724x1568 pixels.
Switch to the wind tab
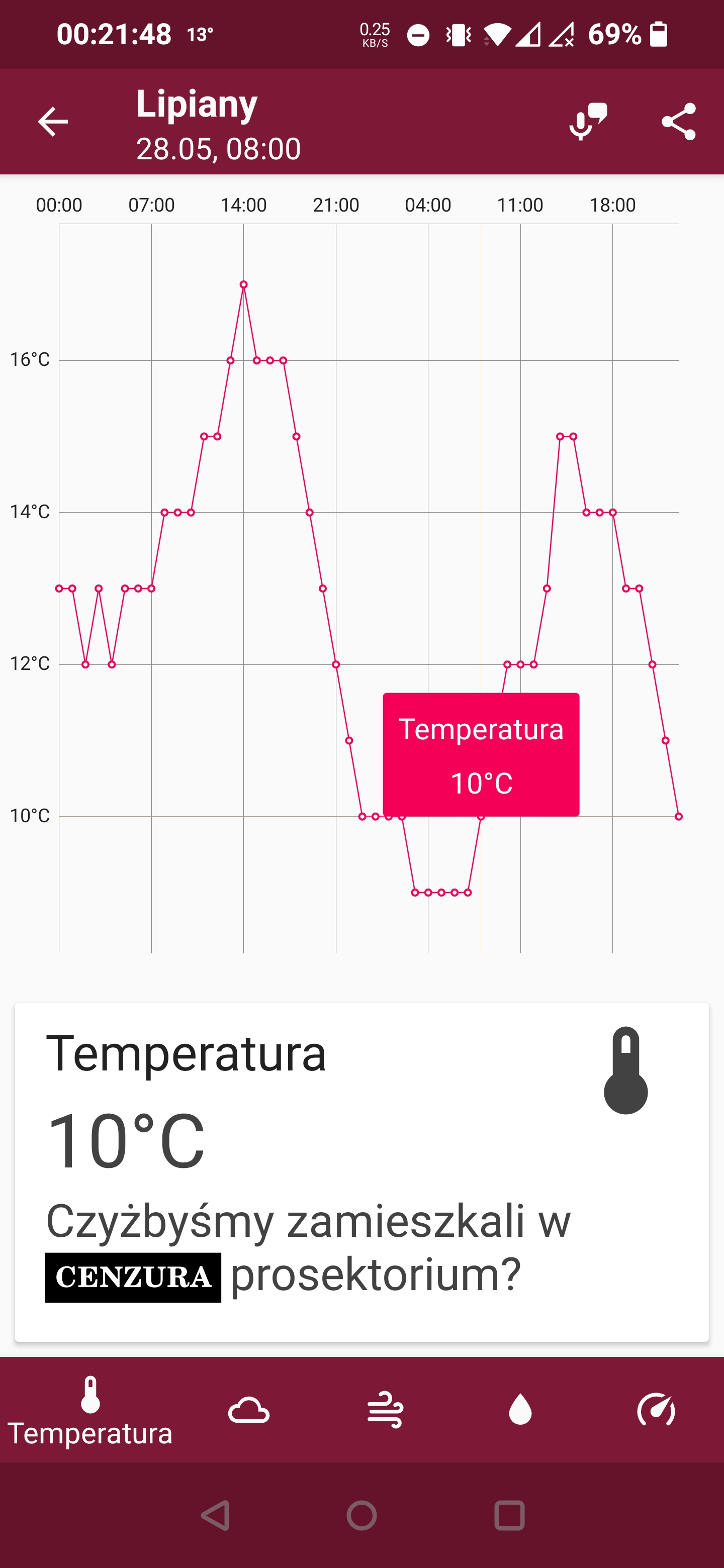pyautogui.click(x=385, y=1410)
